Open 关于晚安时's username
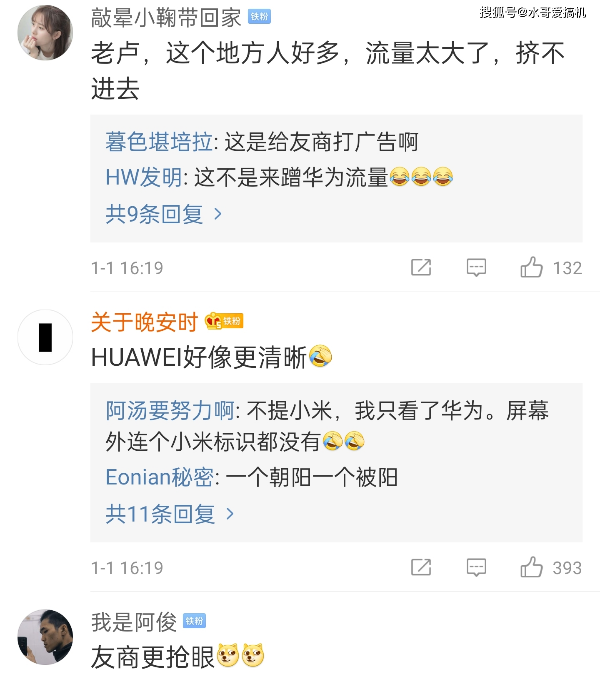The width and height of the screenshot is (600, 679). (x=144, y=320)
